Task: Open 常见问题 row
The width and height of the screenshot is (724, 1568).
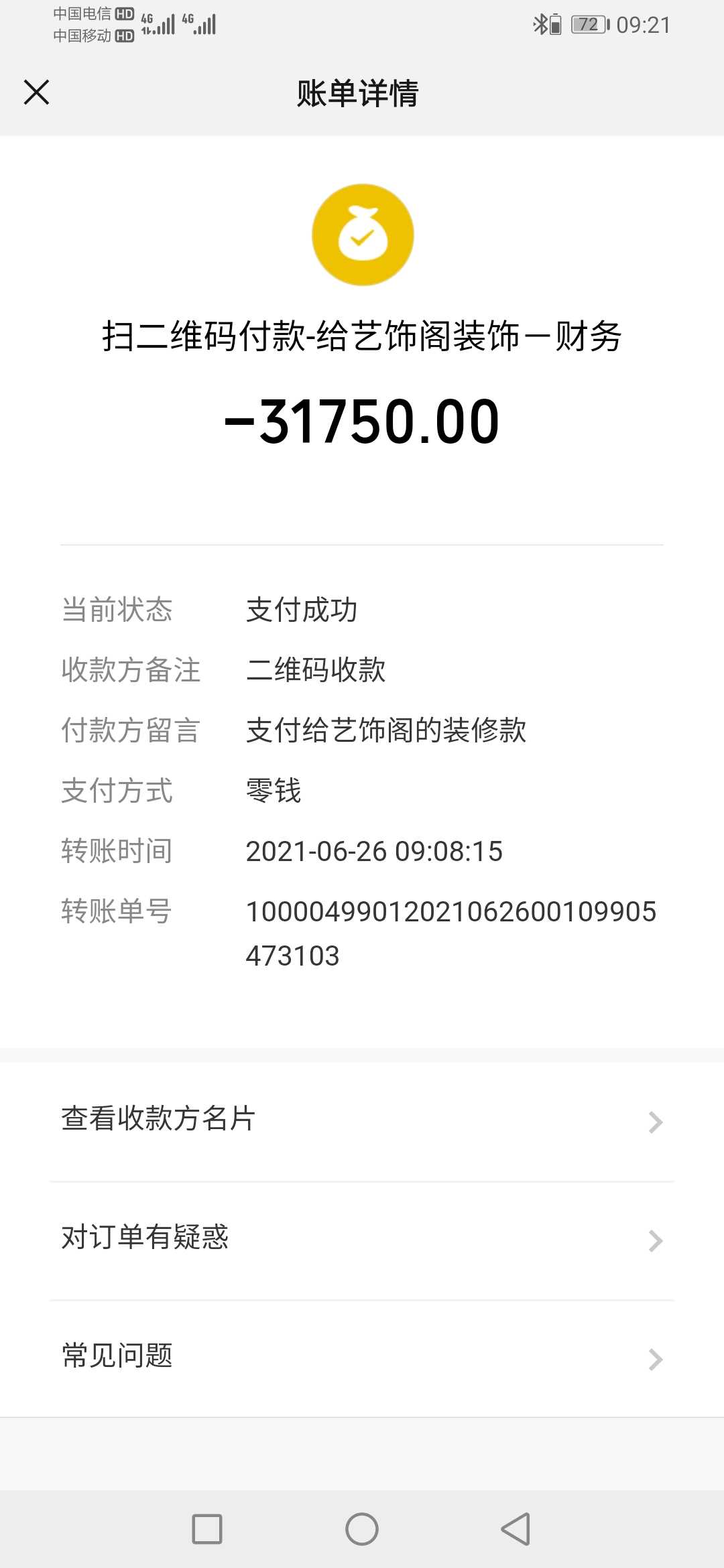Action: point(362,1356)
